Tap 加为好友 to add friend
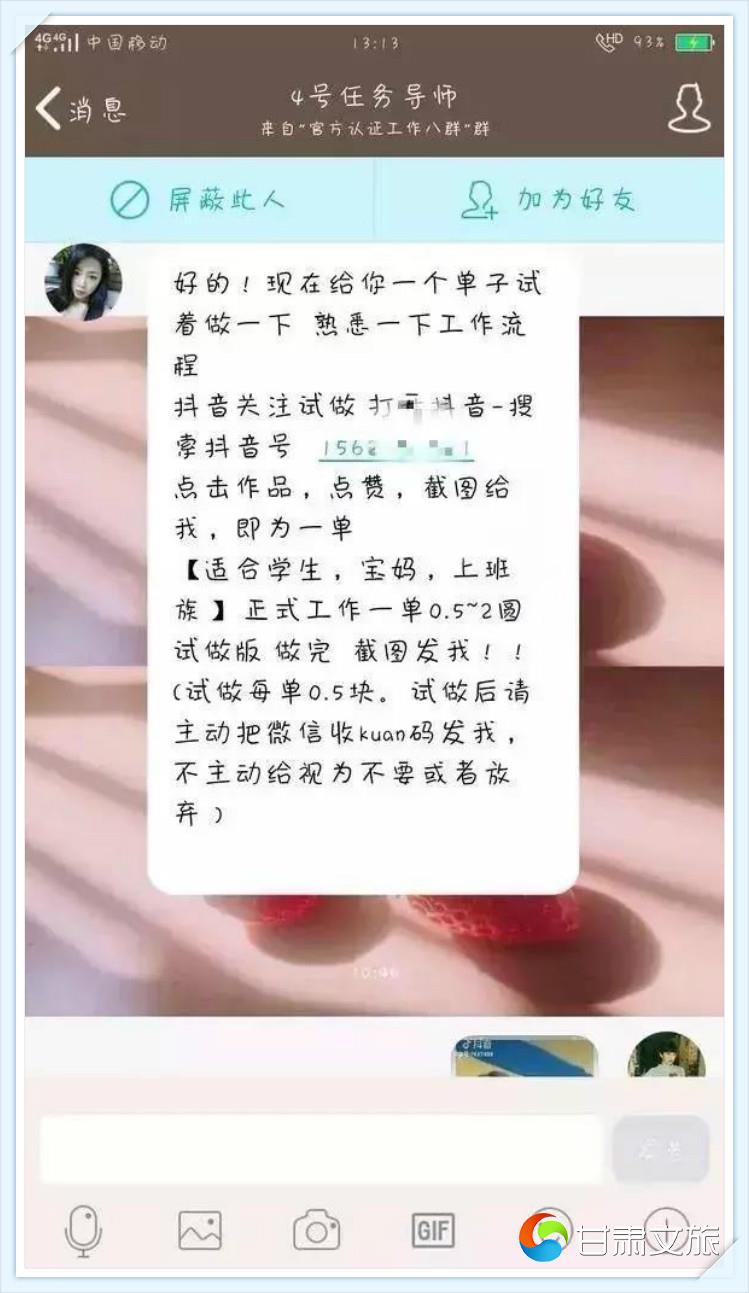Screen dimensions: 749x1293 click(x=548, y=200)
